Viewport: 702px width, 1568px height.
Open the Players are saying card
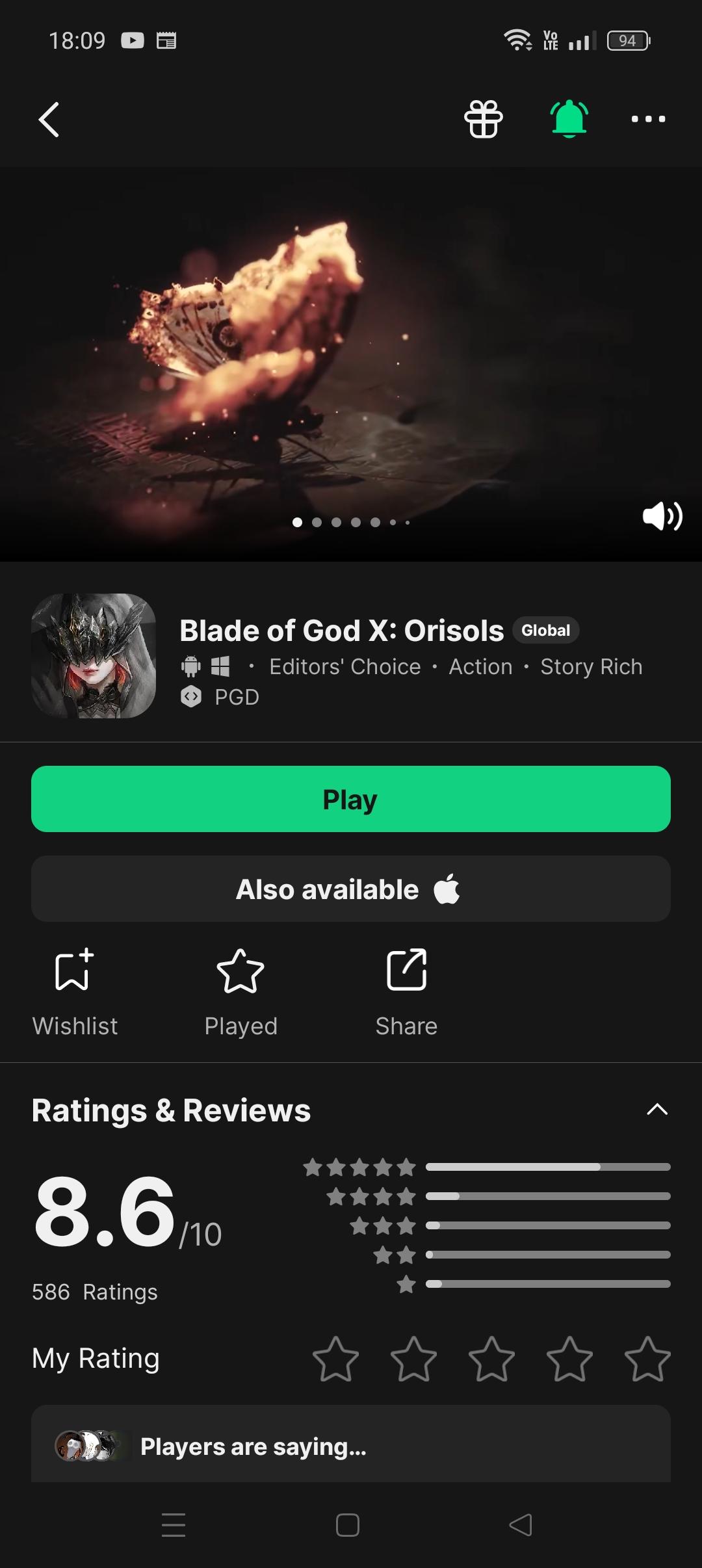click(x=351, y=1446)
